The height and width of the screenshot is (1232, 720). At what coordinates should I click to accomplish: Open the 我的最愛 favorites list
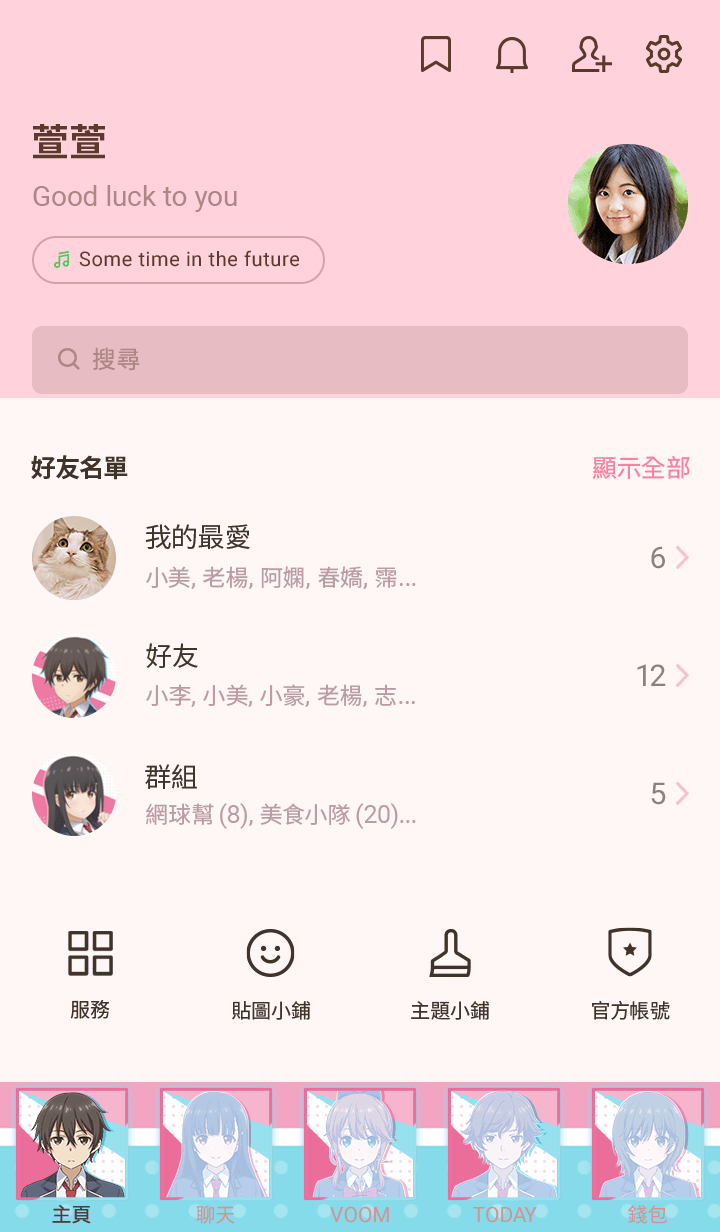[x=360, y=558]
